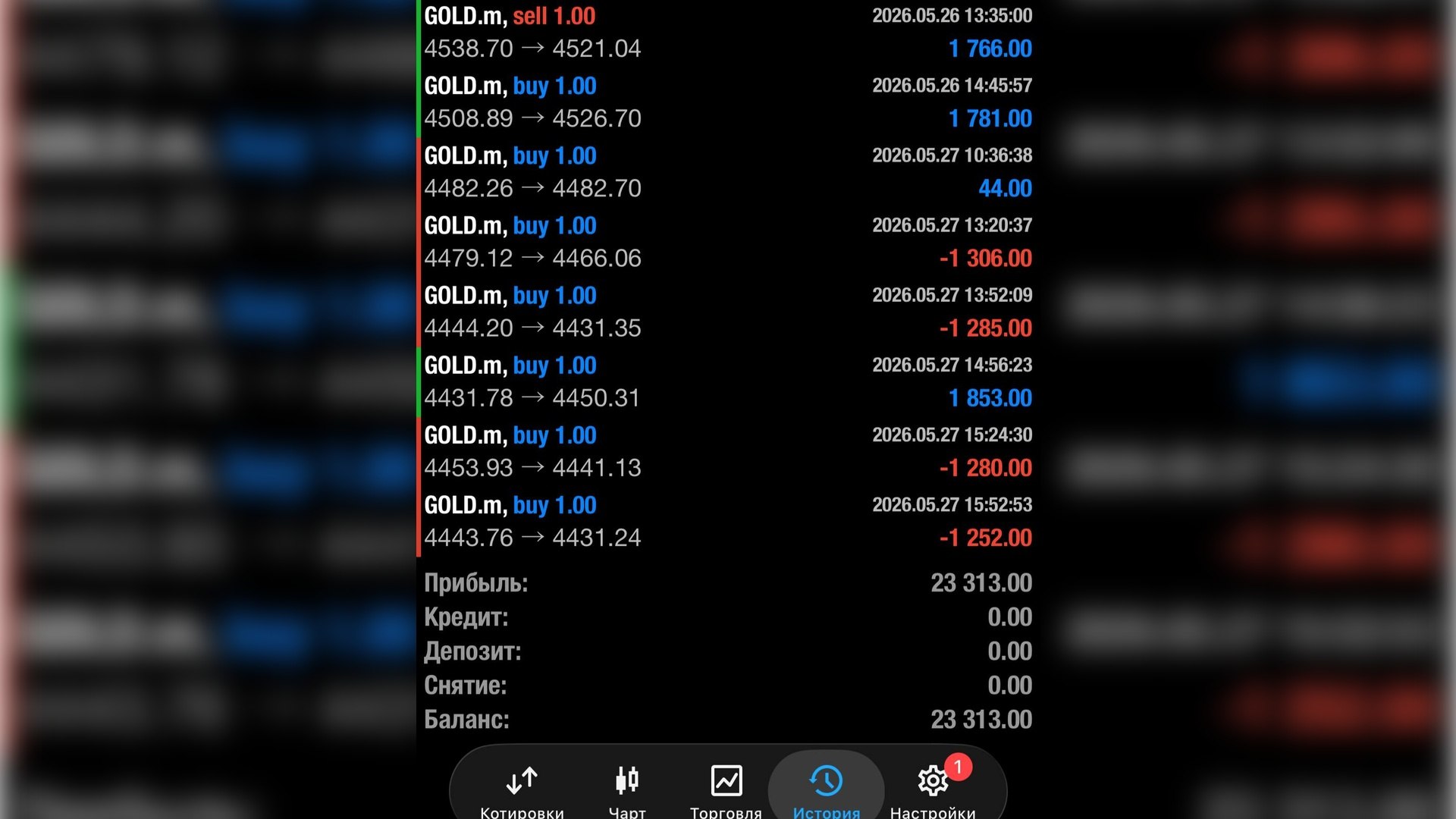
Task: Open the GOLD.m sell trade at 13:35:00
Action: (x=726, y=33)
